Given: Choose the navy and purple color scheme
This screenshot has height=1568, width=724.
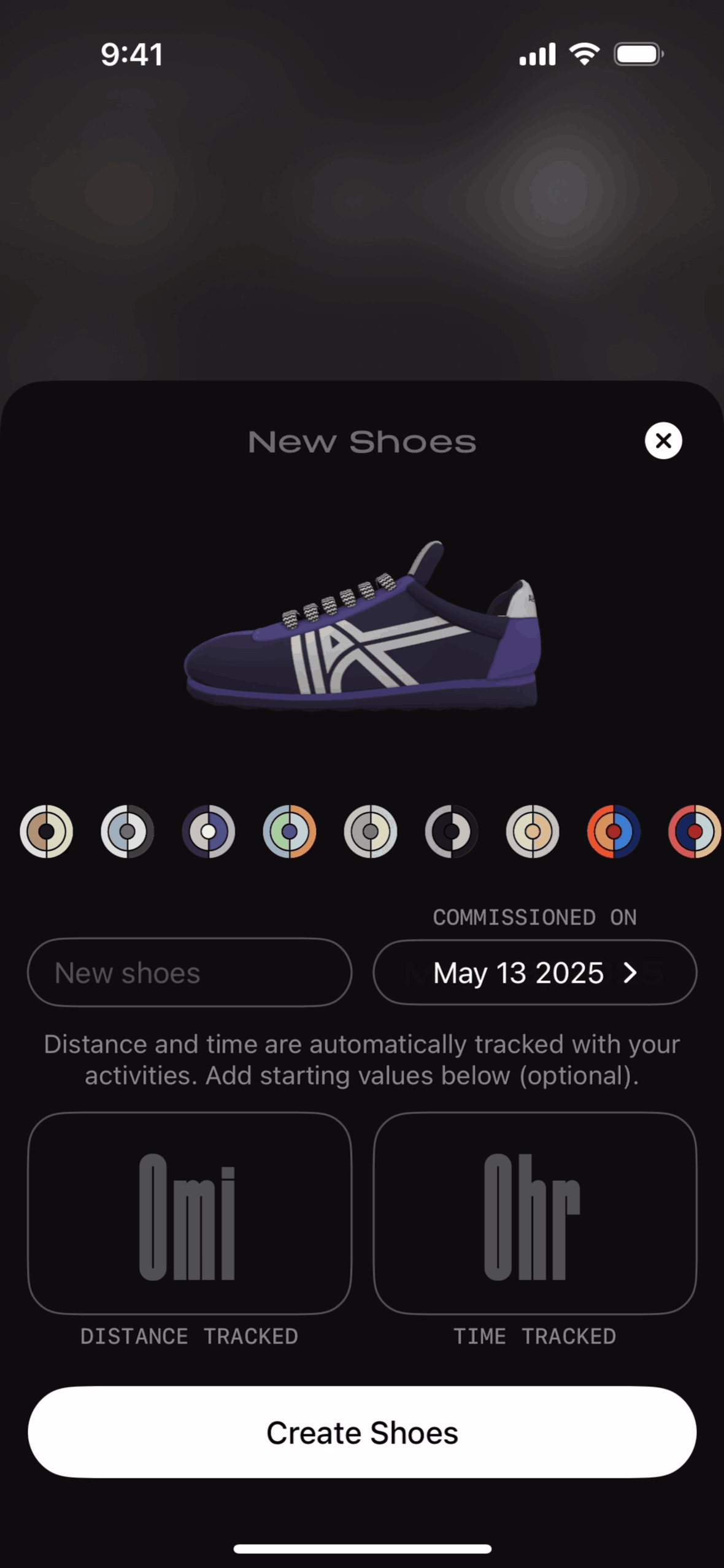Looking at the screenshot, I should [x=209, y=831].
